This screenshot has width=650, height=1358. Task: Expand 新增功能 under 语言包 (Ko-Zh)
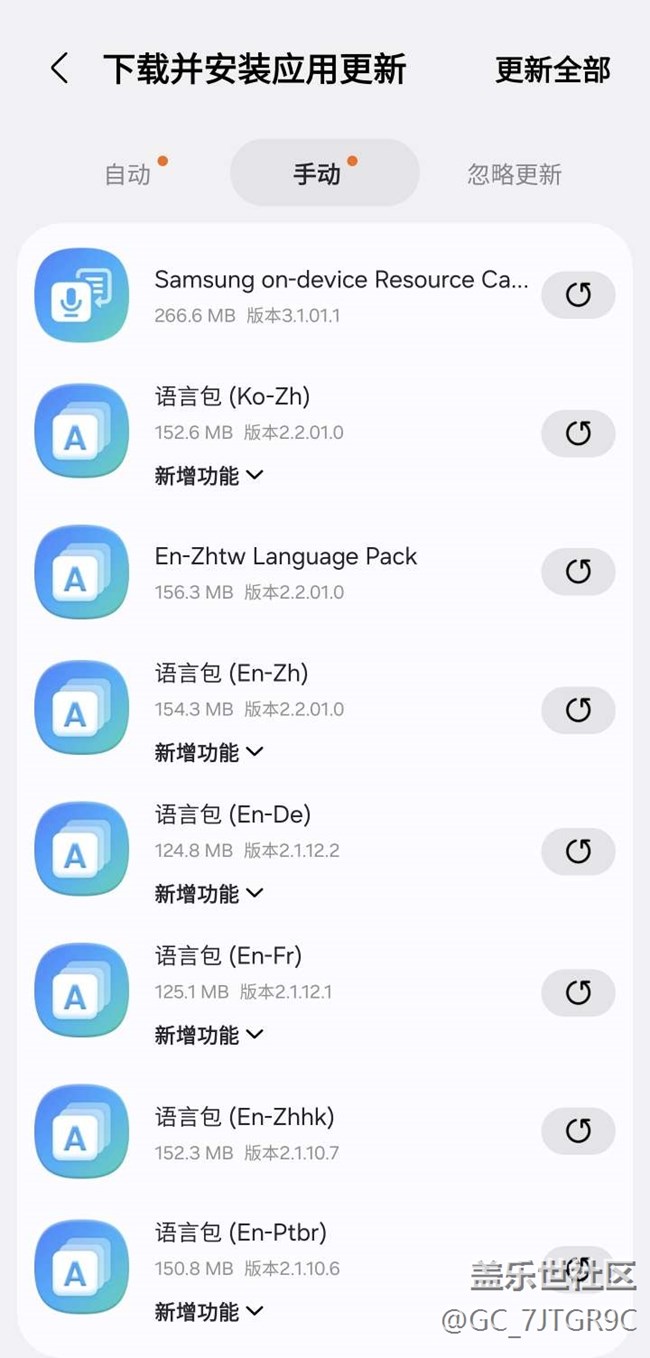coord(208,476)
